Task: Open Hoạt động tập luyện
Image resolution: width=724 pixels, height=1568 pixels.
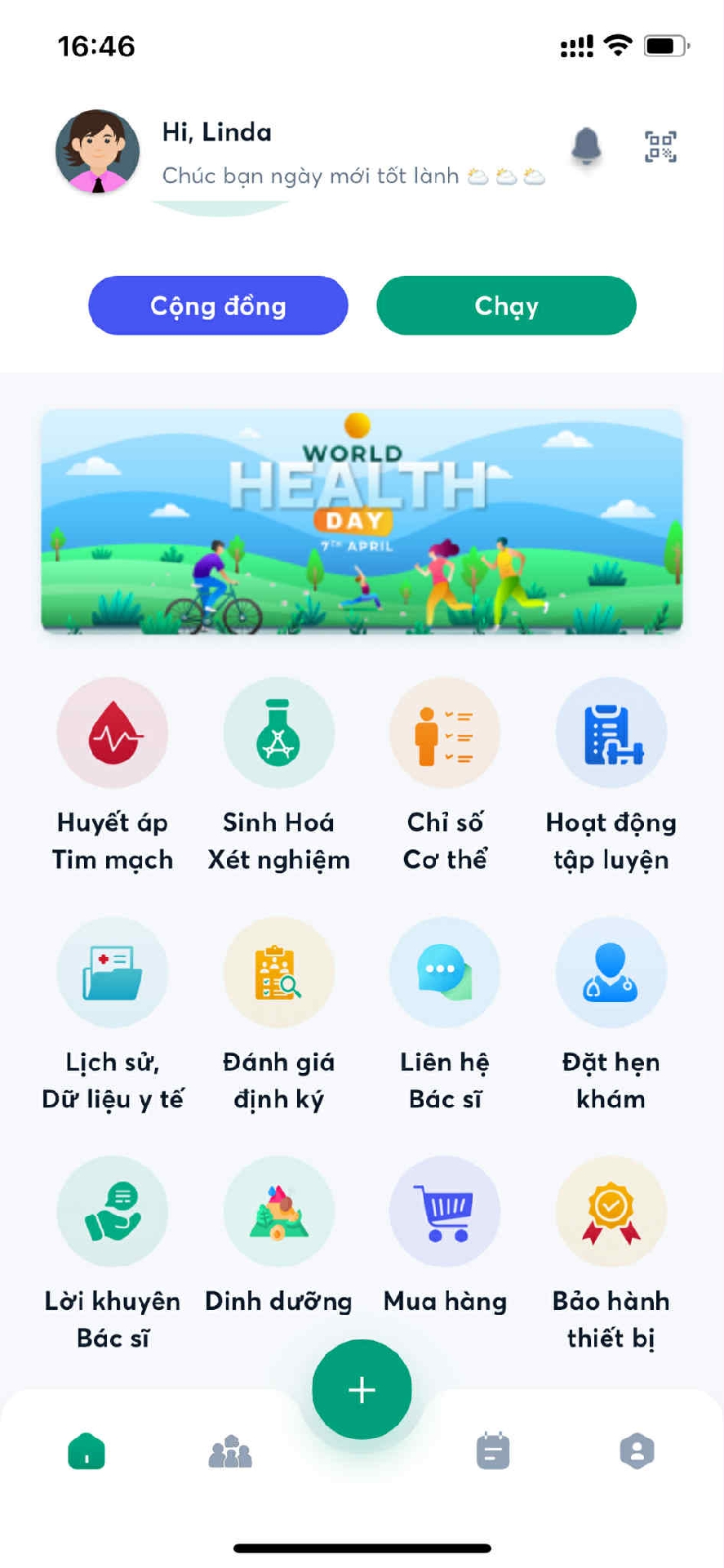Action: pos(611,733)
